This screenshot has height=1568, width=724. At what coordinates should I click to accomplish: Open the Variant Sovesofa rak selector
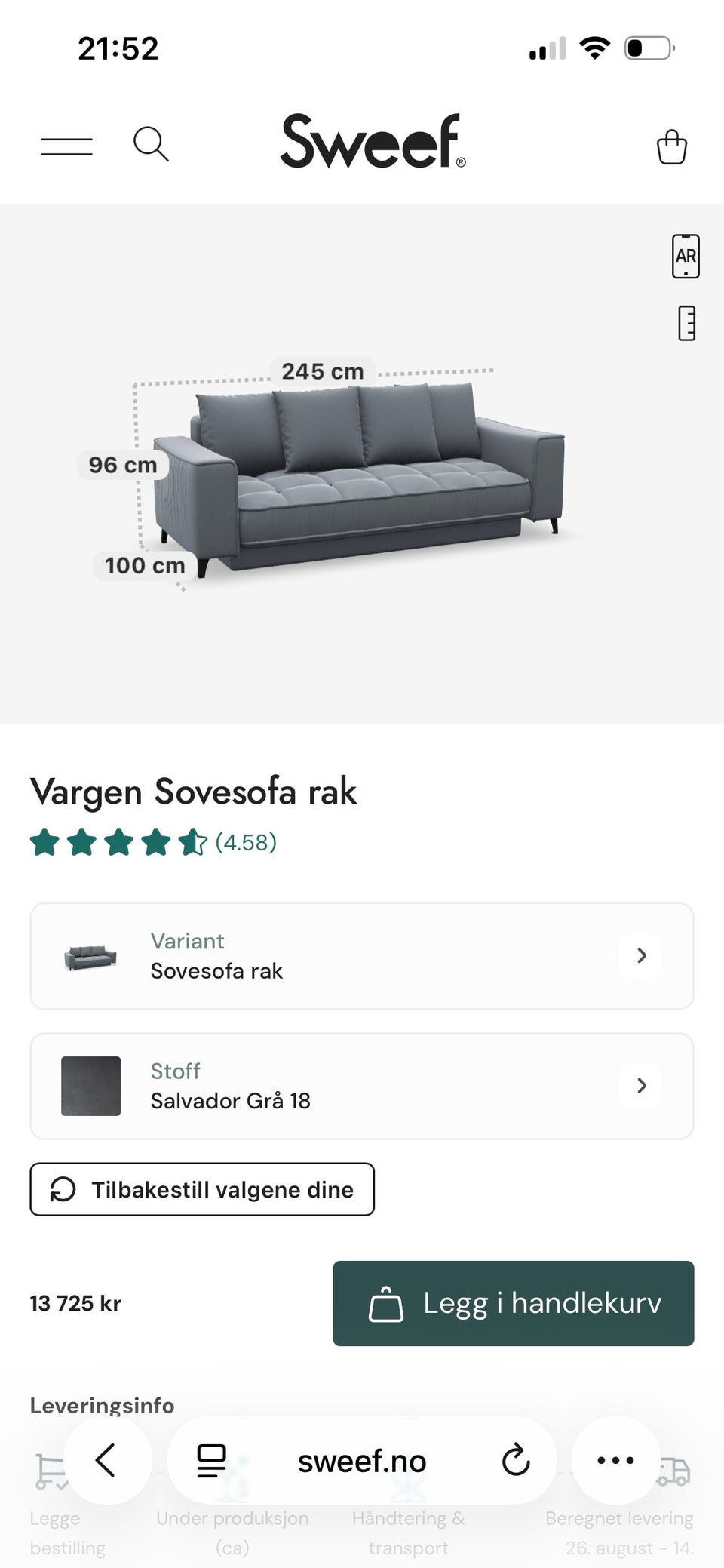coord(362,956)
